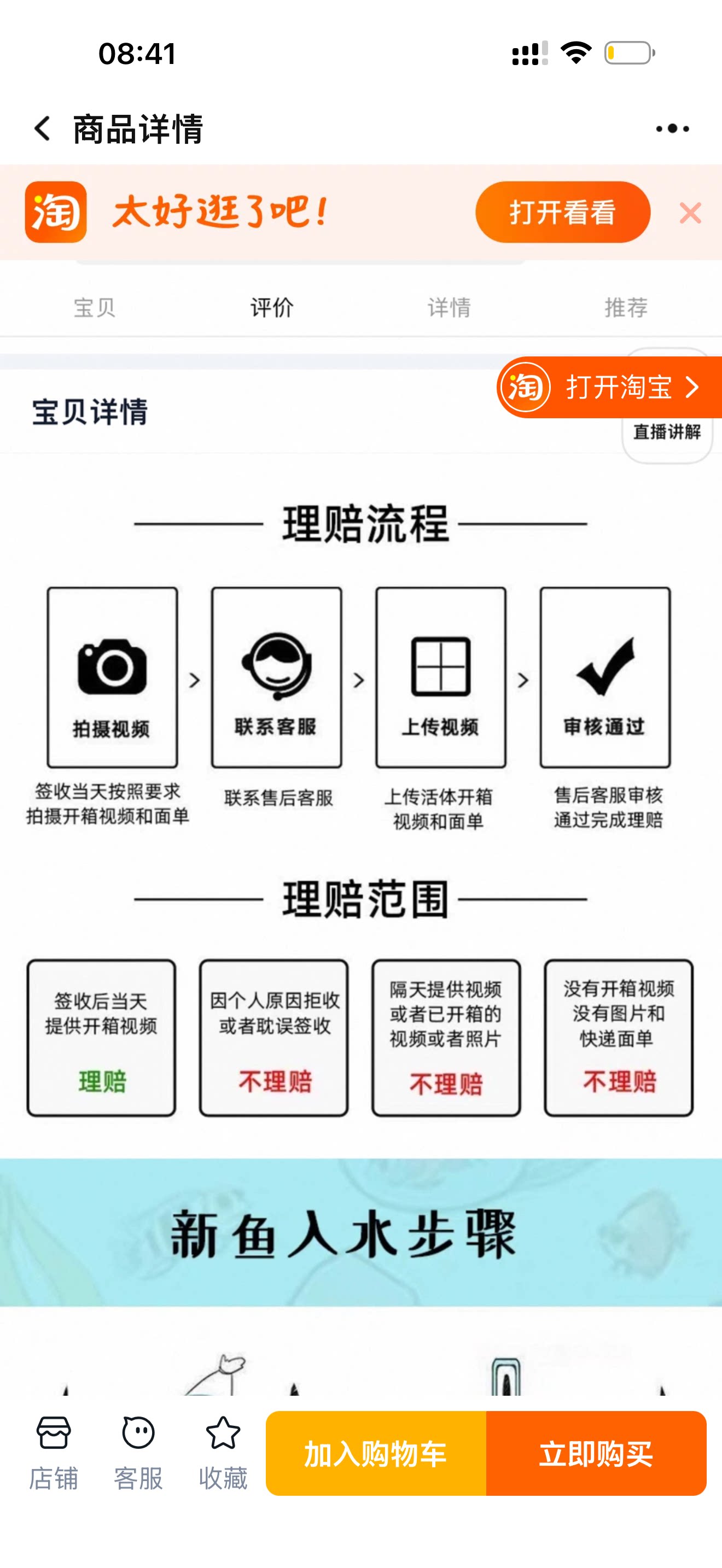Go to the 推荐 tab
Screen dimensions: 722x1568
(x=626, y=307)
